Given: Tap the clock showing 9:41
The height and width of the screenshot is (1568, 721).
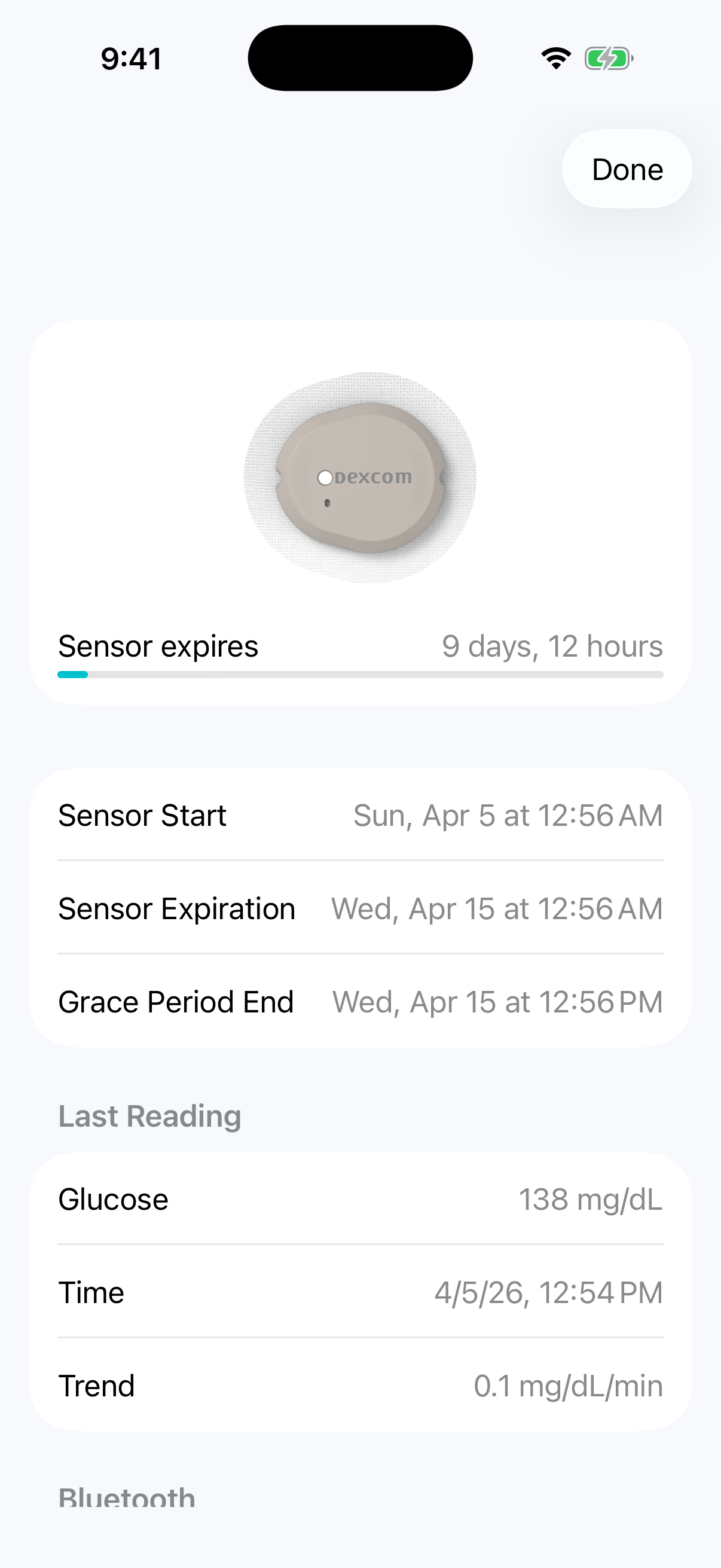Looking at the screenshot, I should pos(132,58).
